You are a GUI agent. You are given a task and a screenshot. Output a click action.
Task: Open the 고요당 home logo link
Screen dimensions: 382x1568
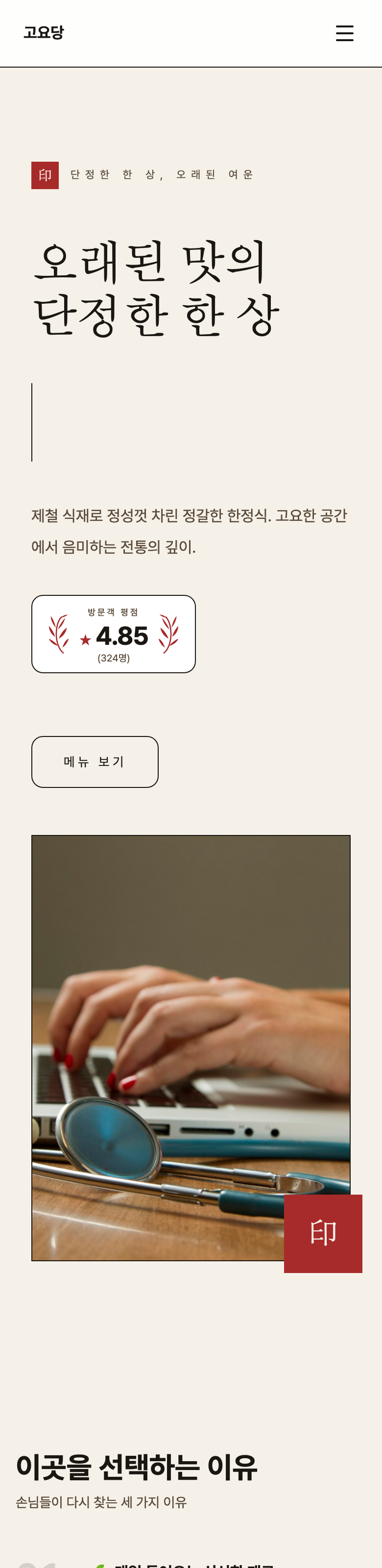44,32
